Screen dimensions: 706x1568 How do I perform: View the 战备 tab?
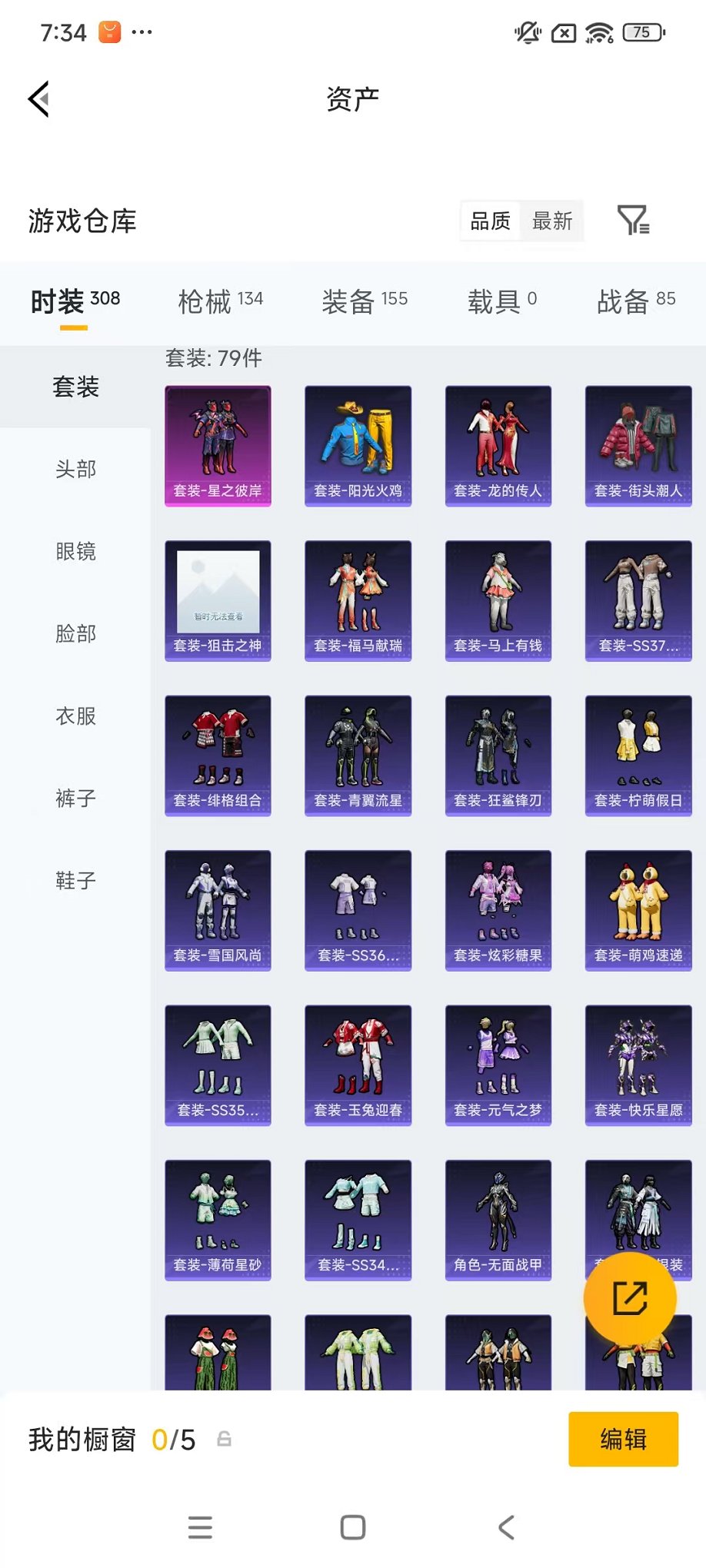coord(635,301)
